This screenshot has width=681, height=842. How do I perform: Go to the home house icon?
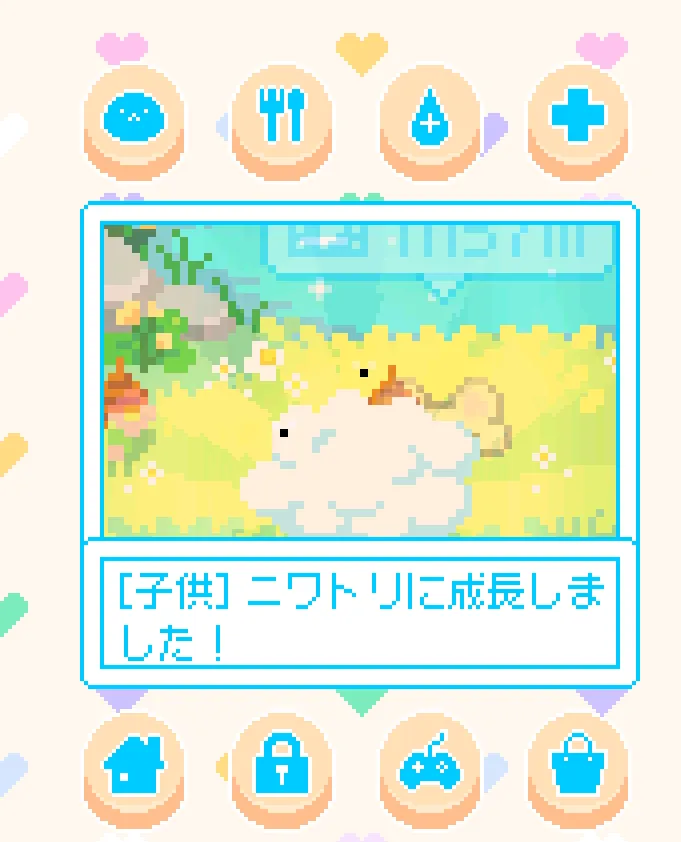point(133,768)
